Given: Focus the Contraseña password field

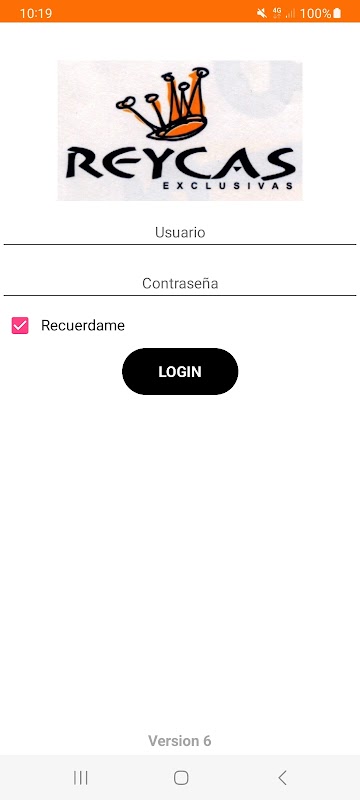Looking at the screenshot, I should (179, 284).
